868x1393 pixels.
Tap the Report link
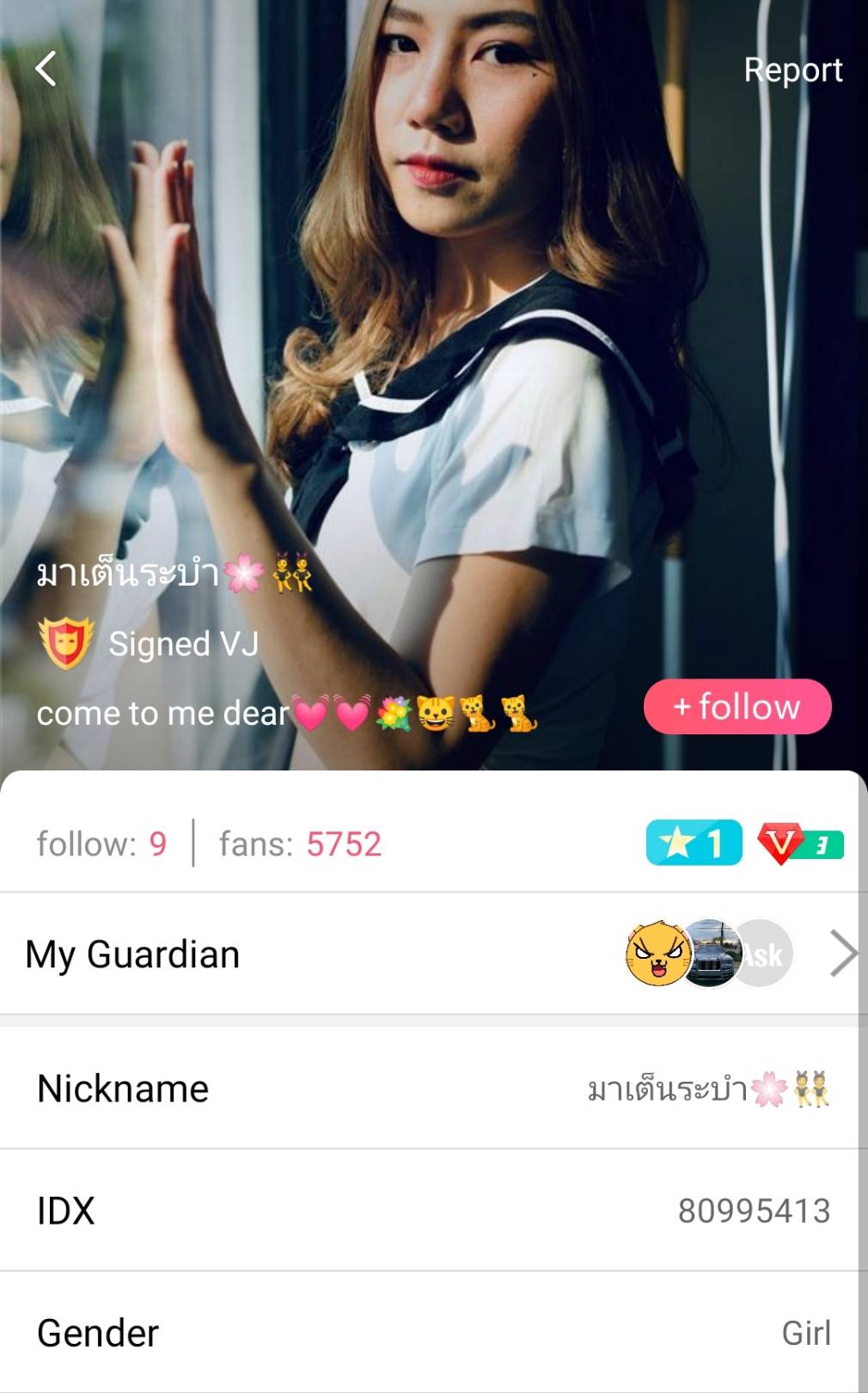(792, 71)
